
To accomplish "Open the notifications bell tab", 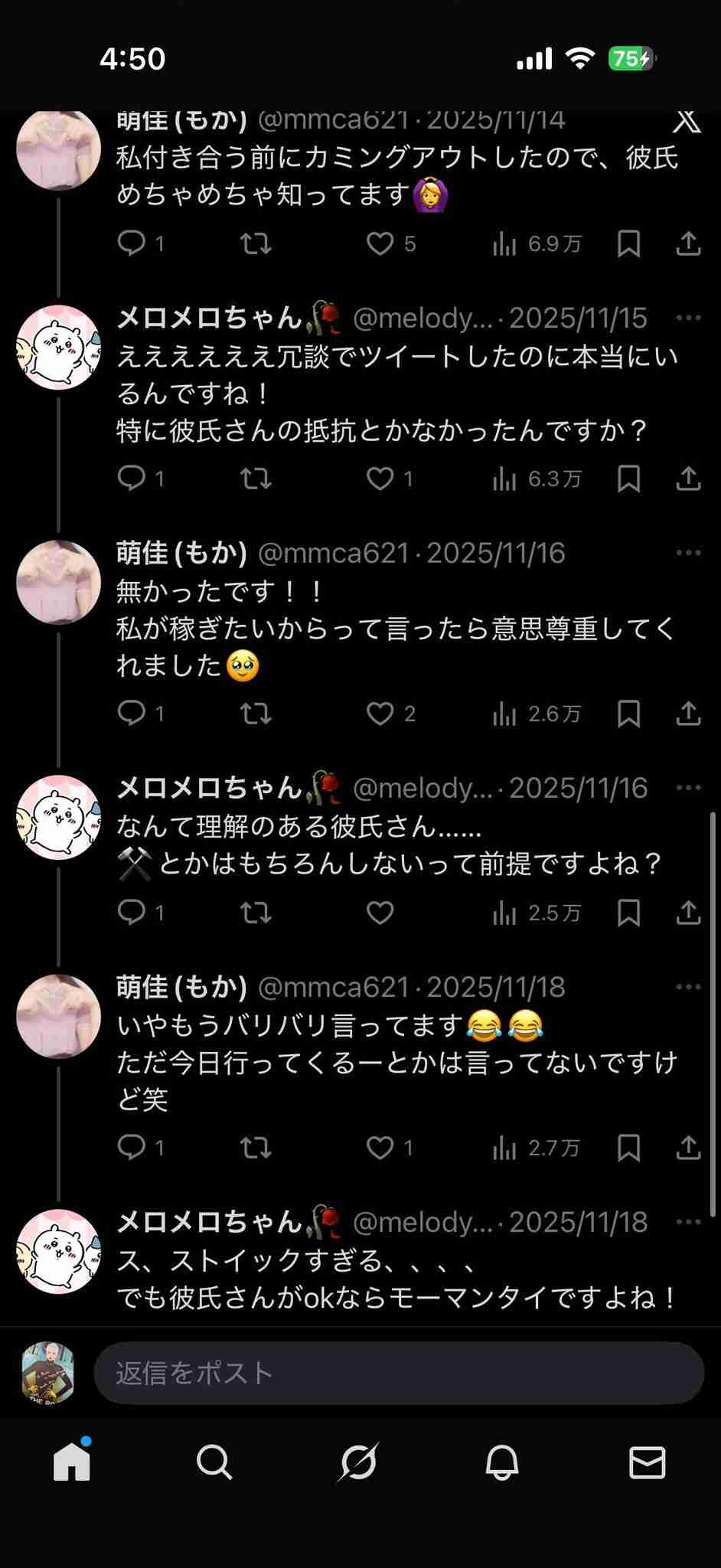I will click(502, 1462).
